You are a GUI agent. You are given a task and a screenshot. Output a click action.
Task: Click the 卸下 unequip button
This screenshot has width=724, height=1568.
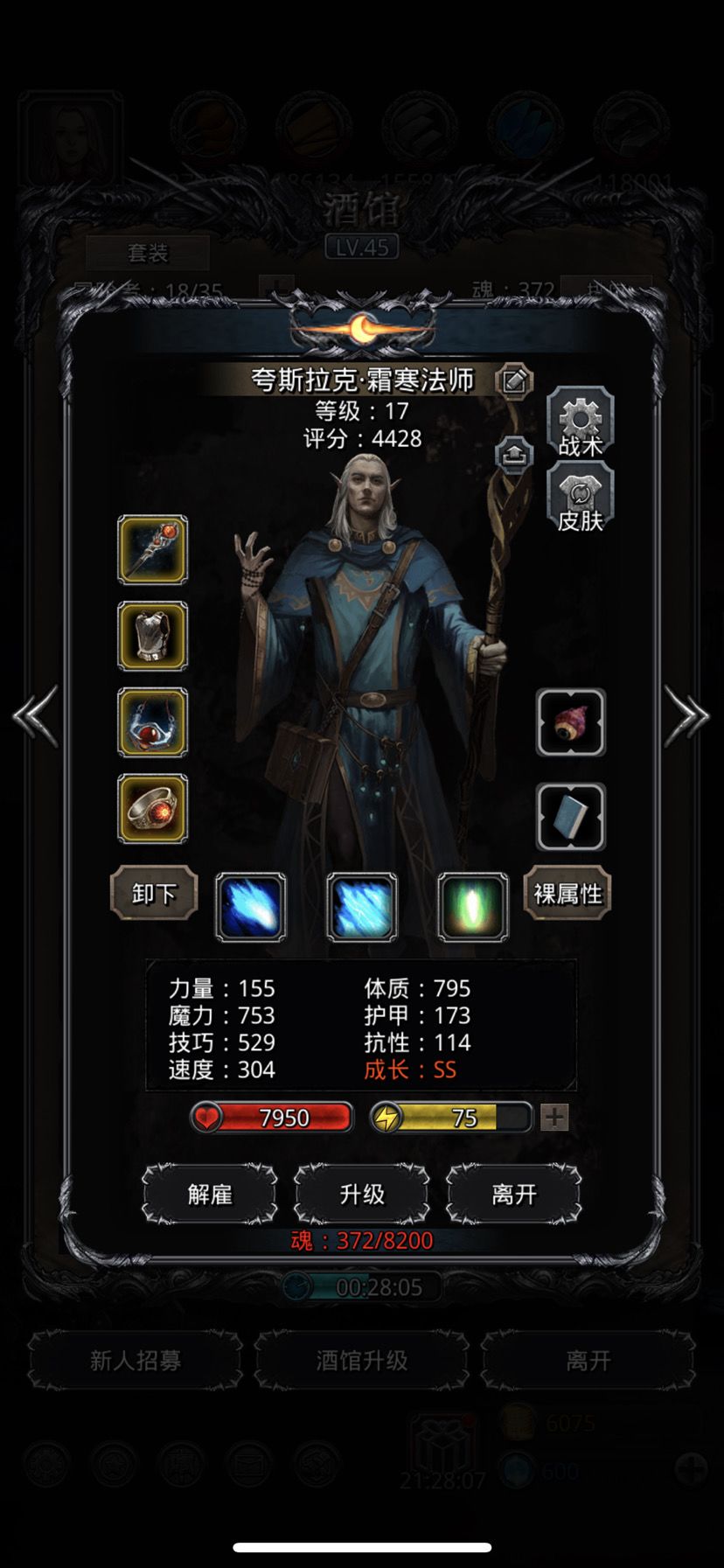click(x=154, y=892)
